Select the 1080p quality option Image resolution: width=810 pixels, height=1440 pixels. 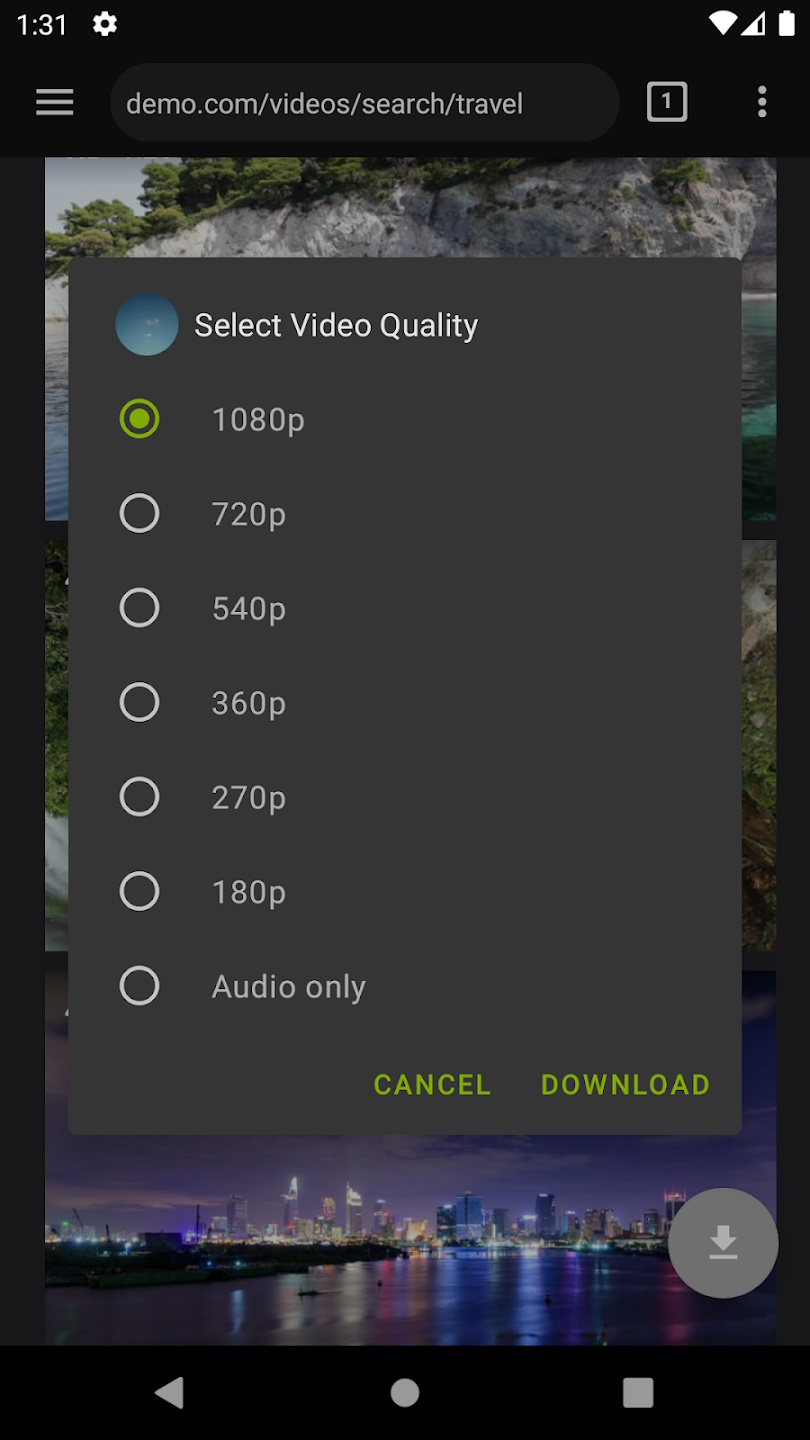click(139, 419)
